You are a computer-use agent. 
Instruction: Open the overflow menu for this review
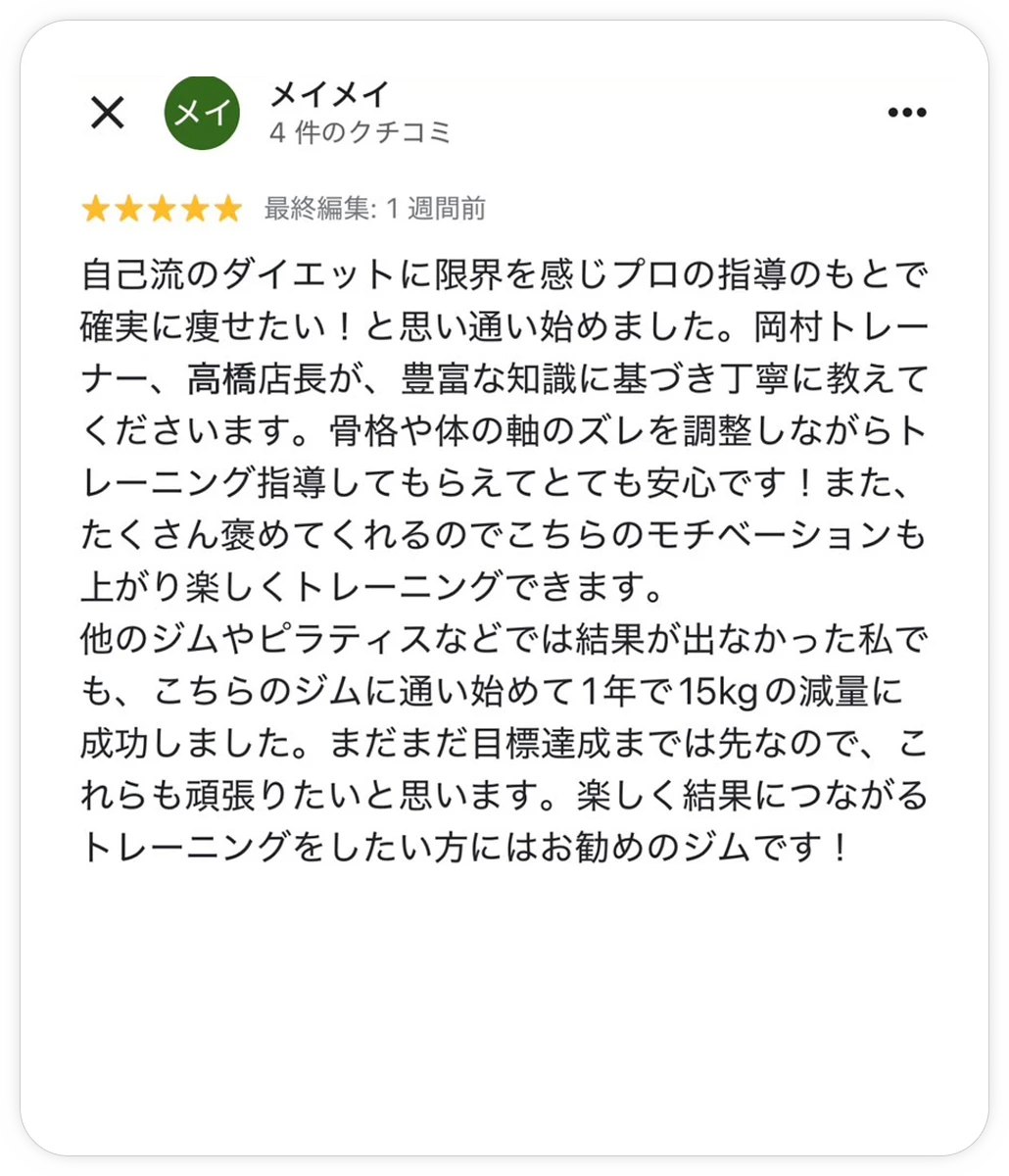point(906,114)
